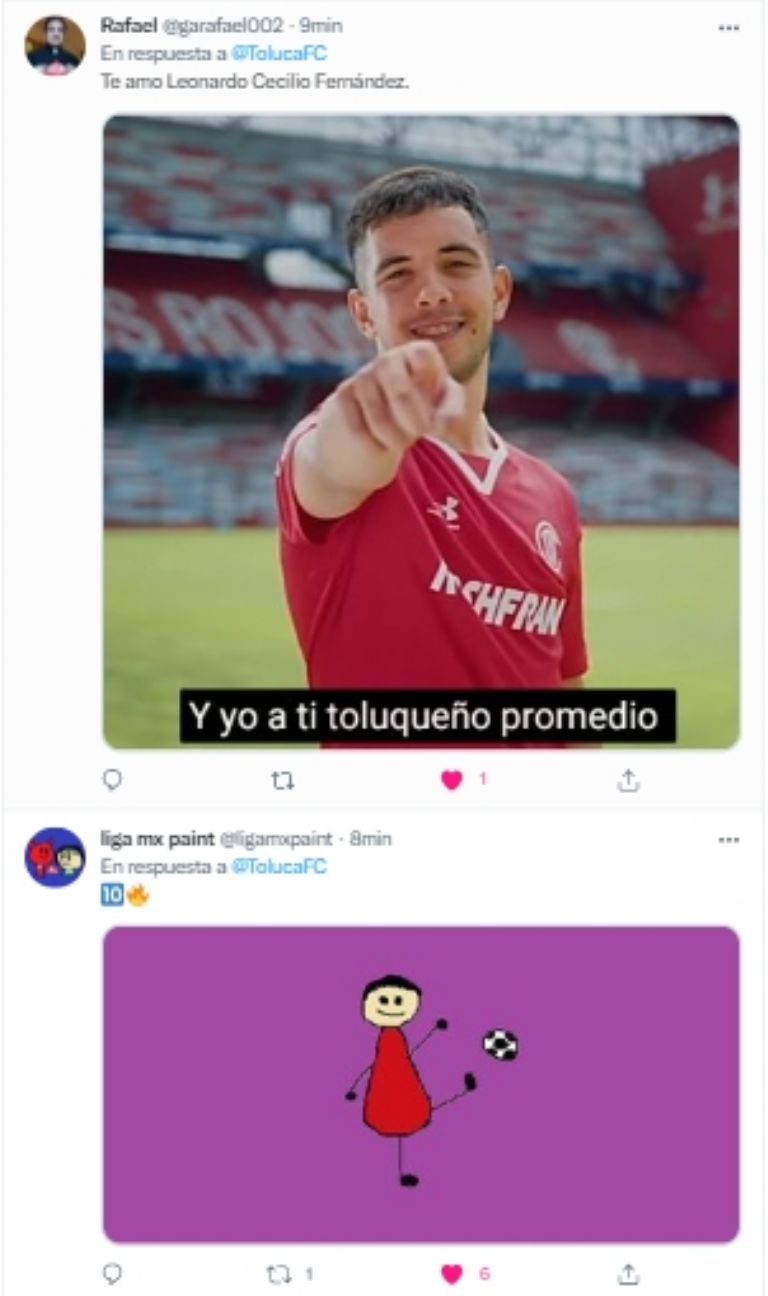768x1296 pixels.
Task: Retweet liga mx paint's tweet
Action: coord(283,1273)
